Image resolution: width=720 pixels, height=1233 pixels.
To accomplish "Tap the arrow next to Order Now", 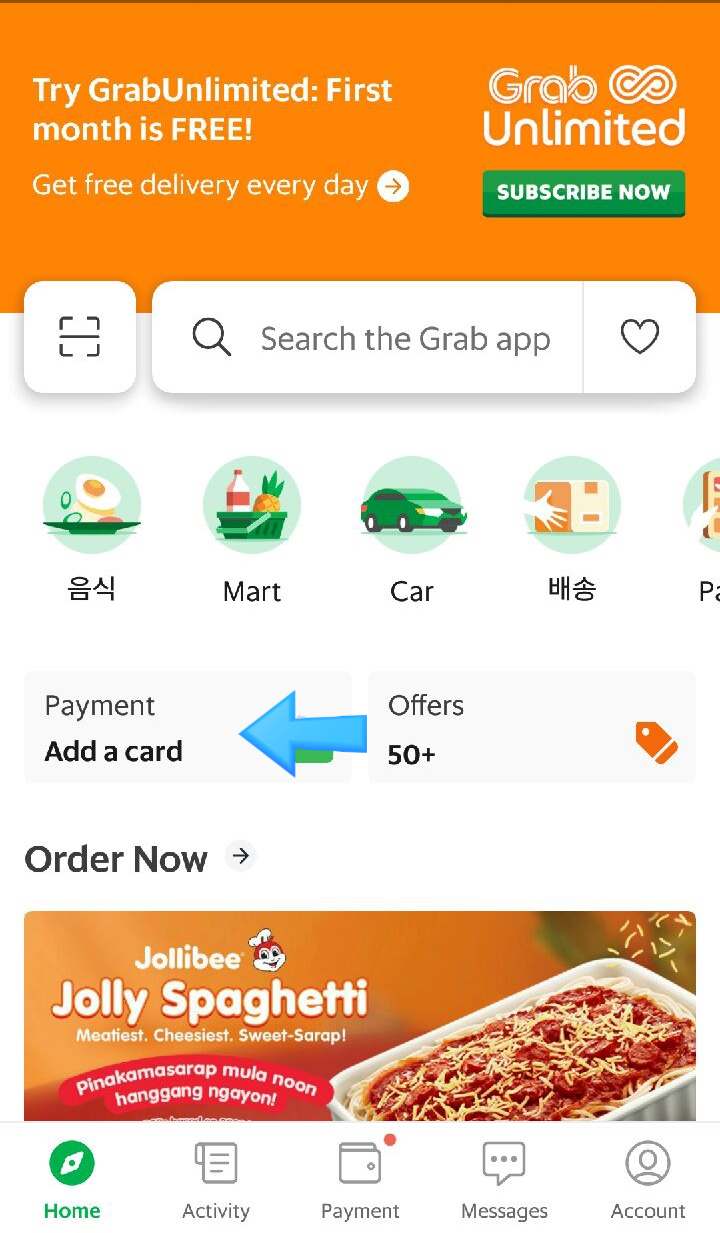I will 240,856.
